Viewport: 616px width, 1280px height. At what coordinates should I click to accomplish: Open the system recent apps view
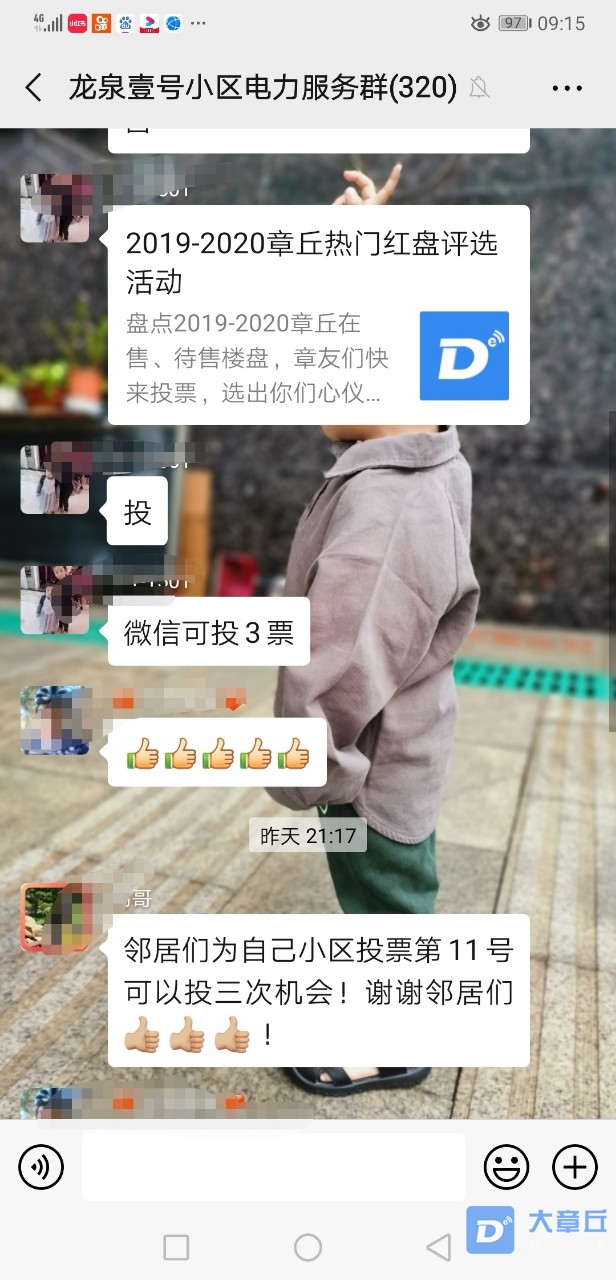(x=176, y=1247)
